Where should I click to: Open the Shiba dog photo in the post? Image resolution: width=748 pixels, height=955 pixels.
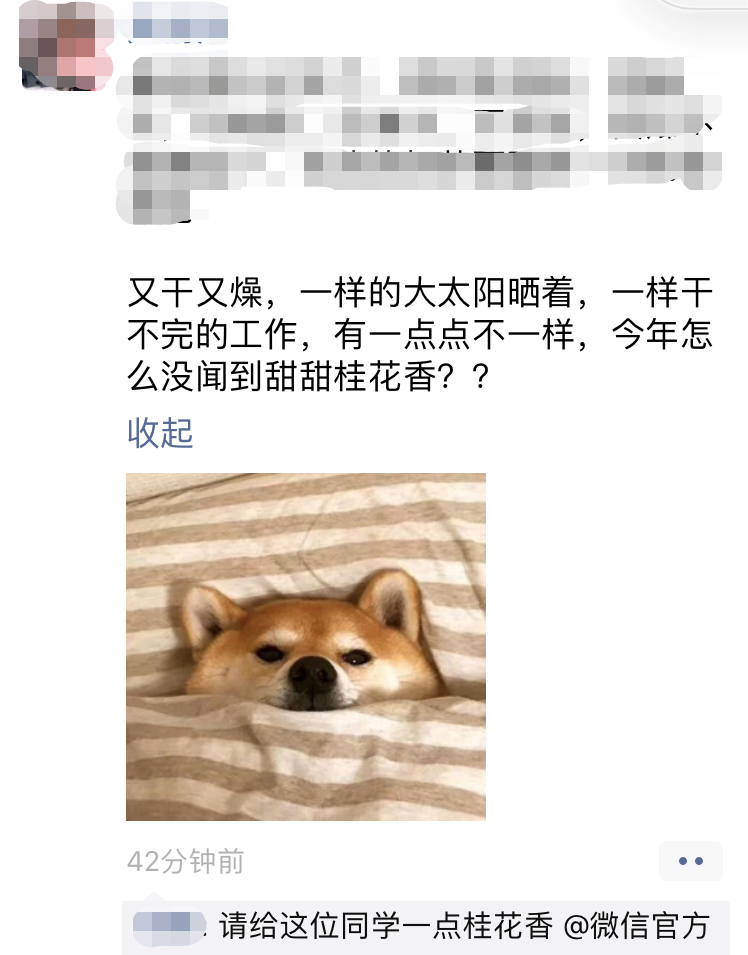coord(305,646)
